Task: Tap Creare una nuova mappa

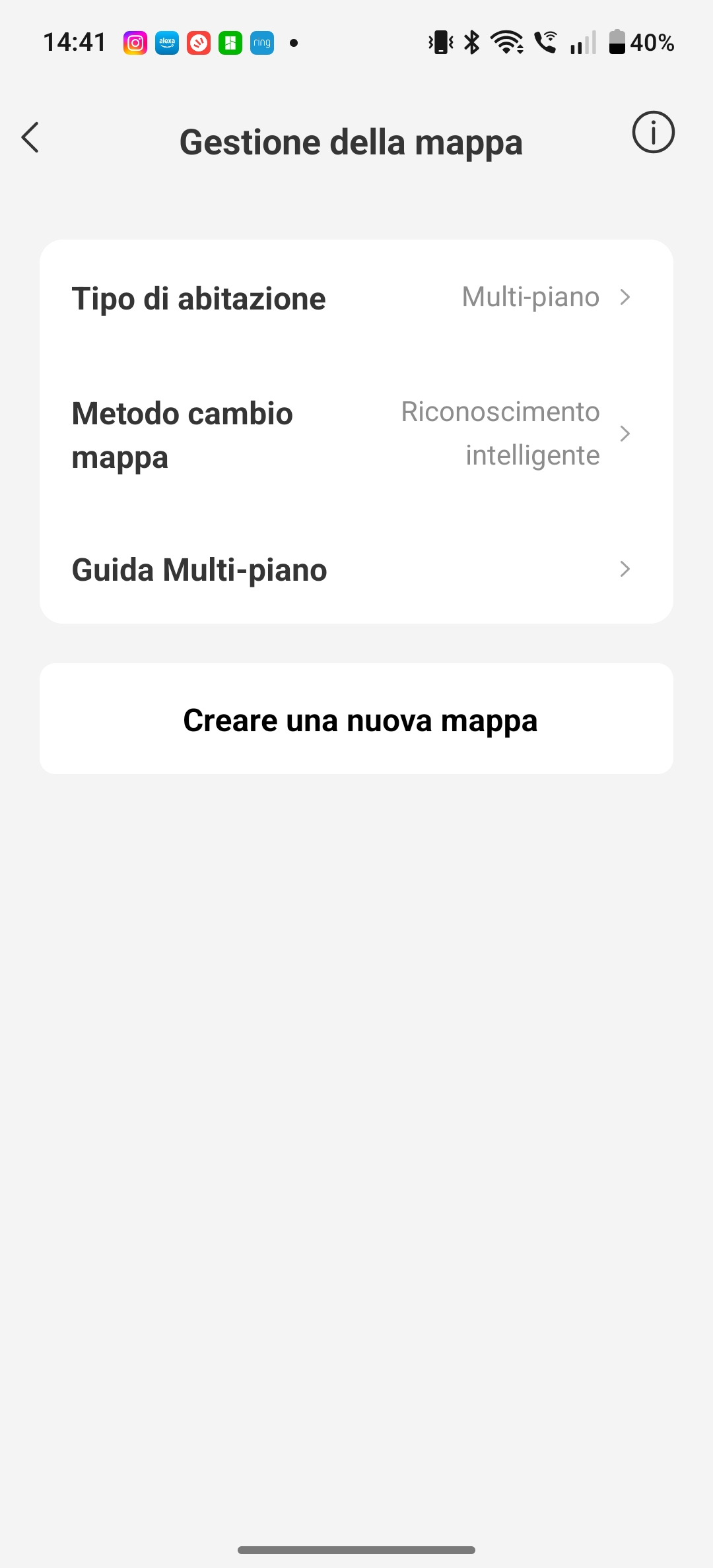Action: (x=356, y=719)
